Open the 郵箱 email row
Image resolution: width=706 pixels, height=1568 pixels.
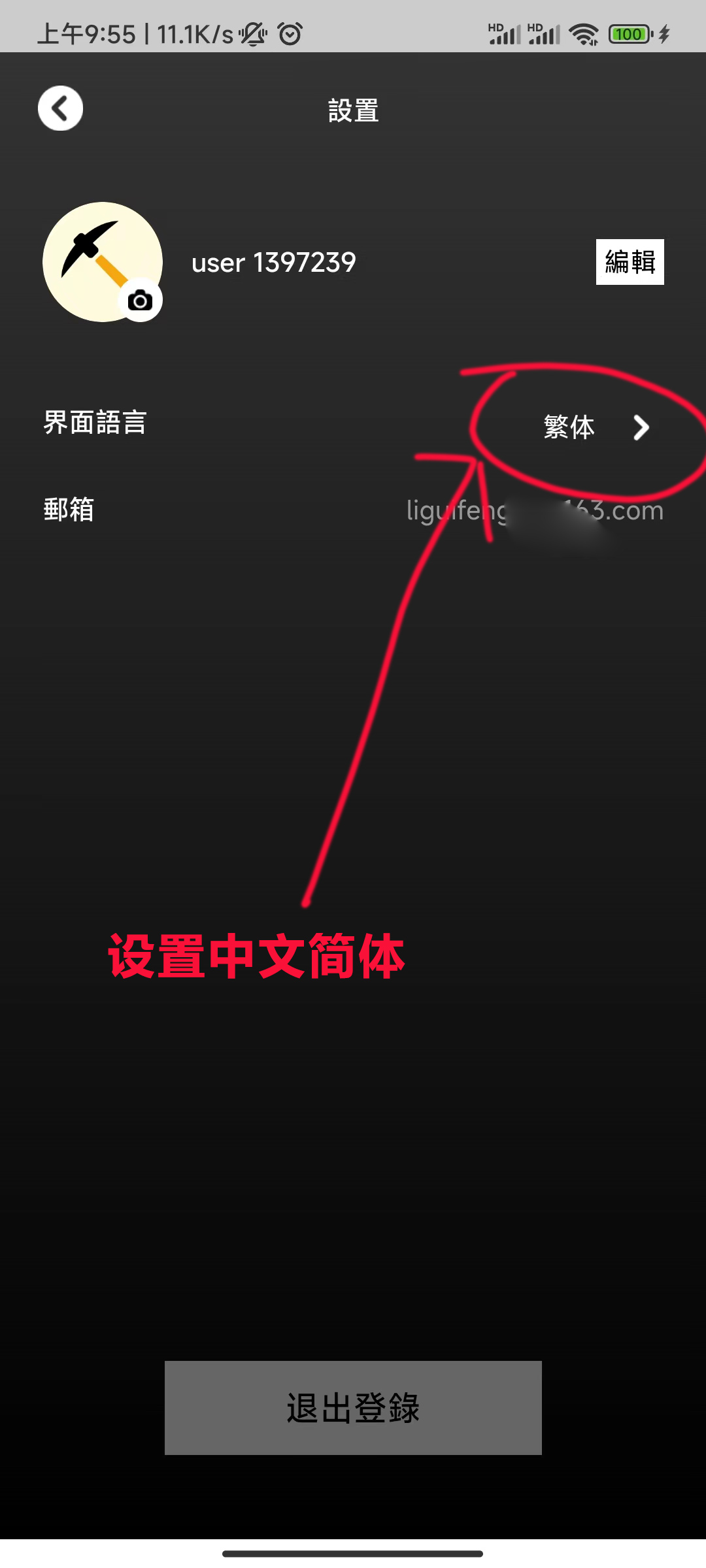[x=353, y=510]
